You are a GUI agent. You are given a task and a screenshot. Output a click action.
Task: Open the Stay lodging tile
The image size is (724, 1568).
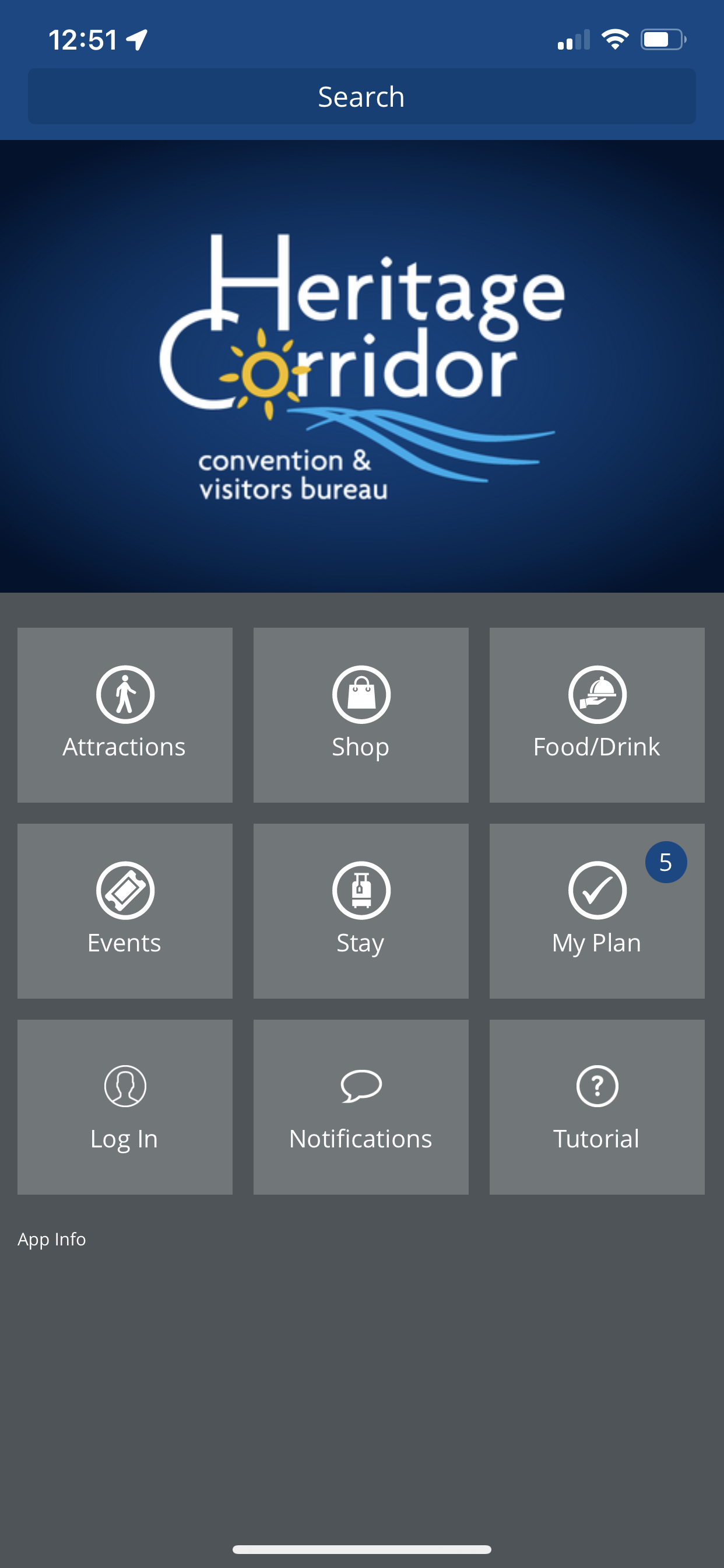(x=361, y=911)
